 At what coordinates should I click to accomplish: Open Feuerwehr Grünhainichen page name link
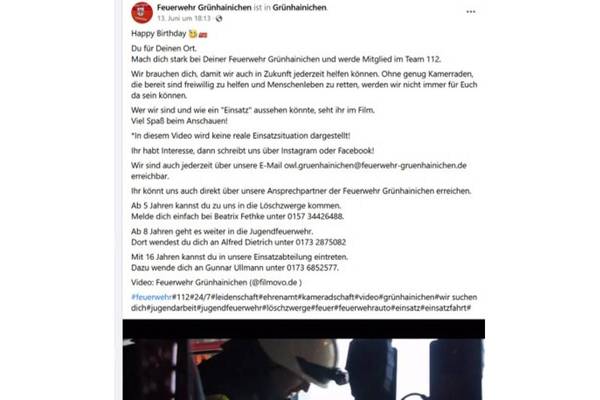[205, 7]
